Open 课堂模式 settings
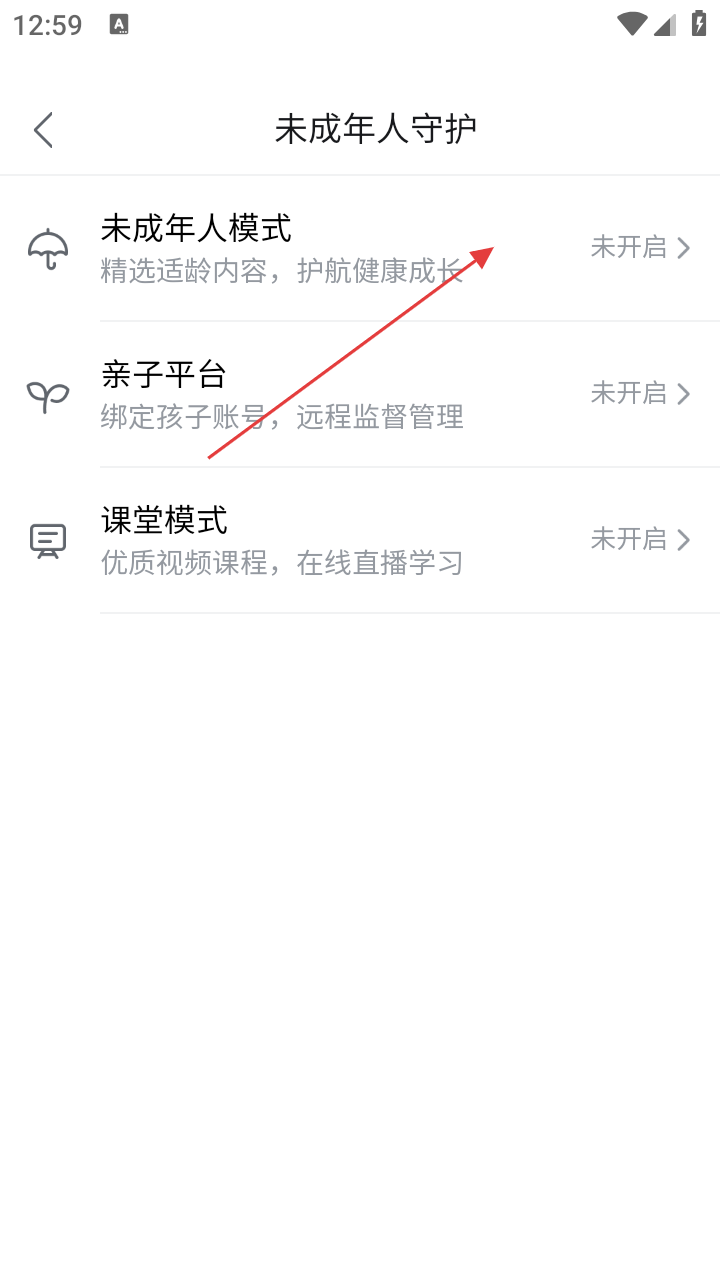This screenshot has width=720, height=1280. point(360,539)
